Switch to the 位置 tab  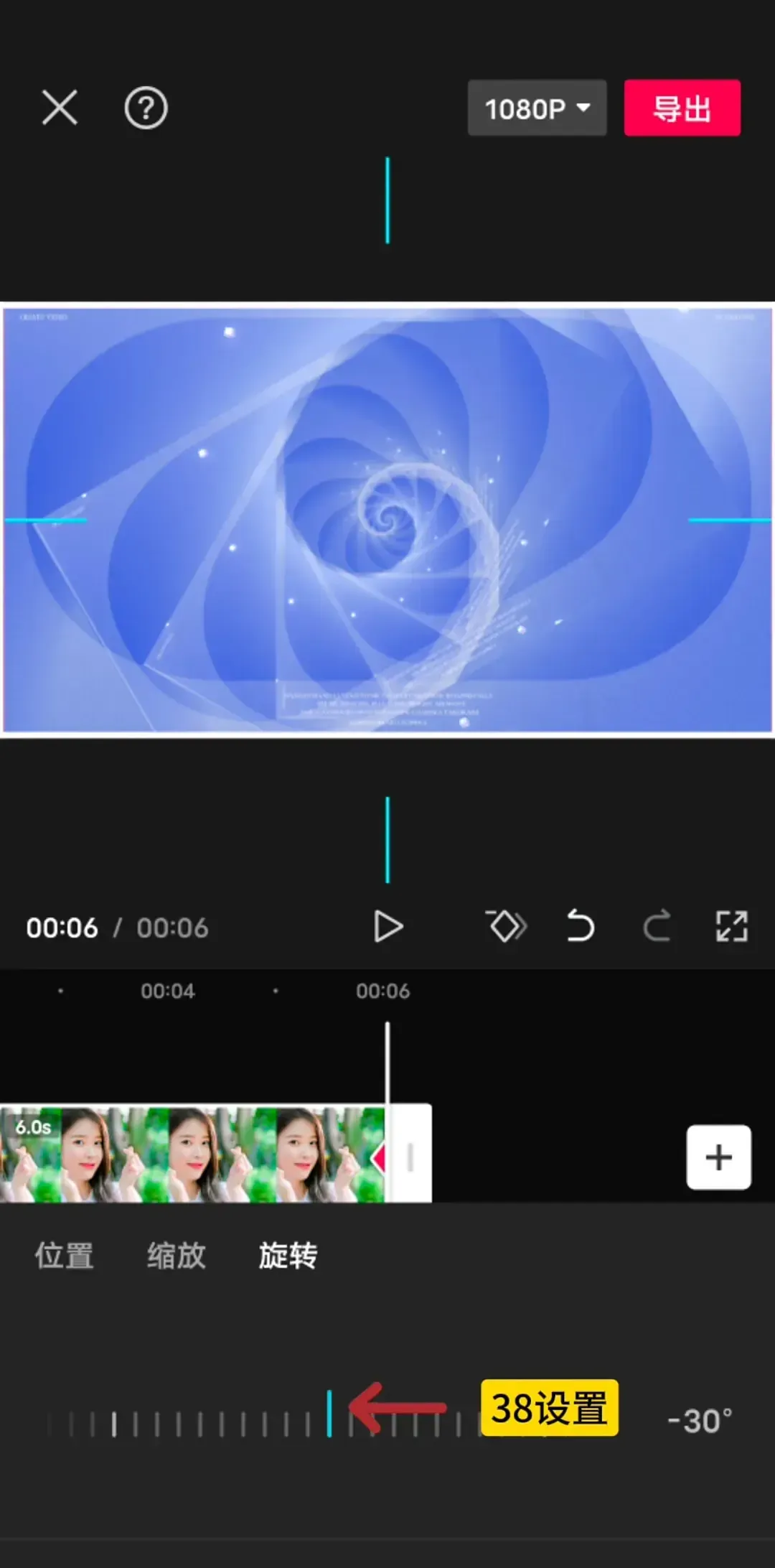pos(65,1256)
